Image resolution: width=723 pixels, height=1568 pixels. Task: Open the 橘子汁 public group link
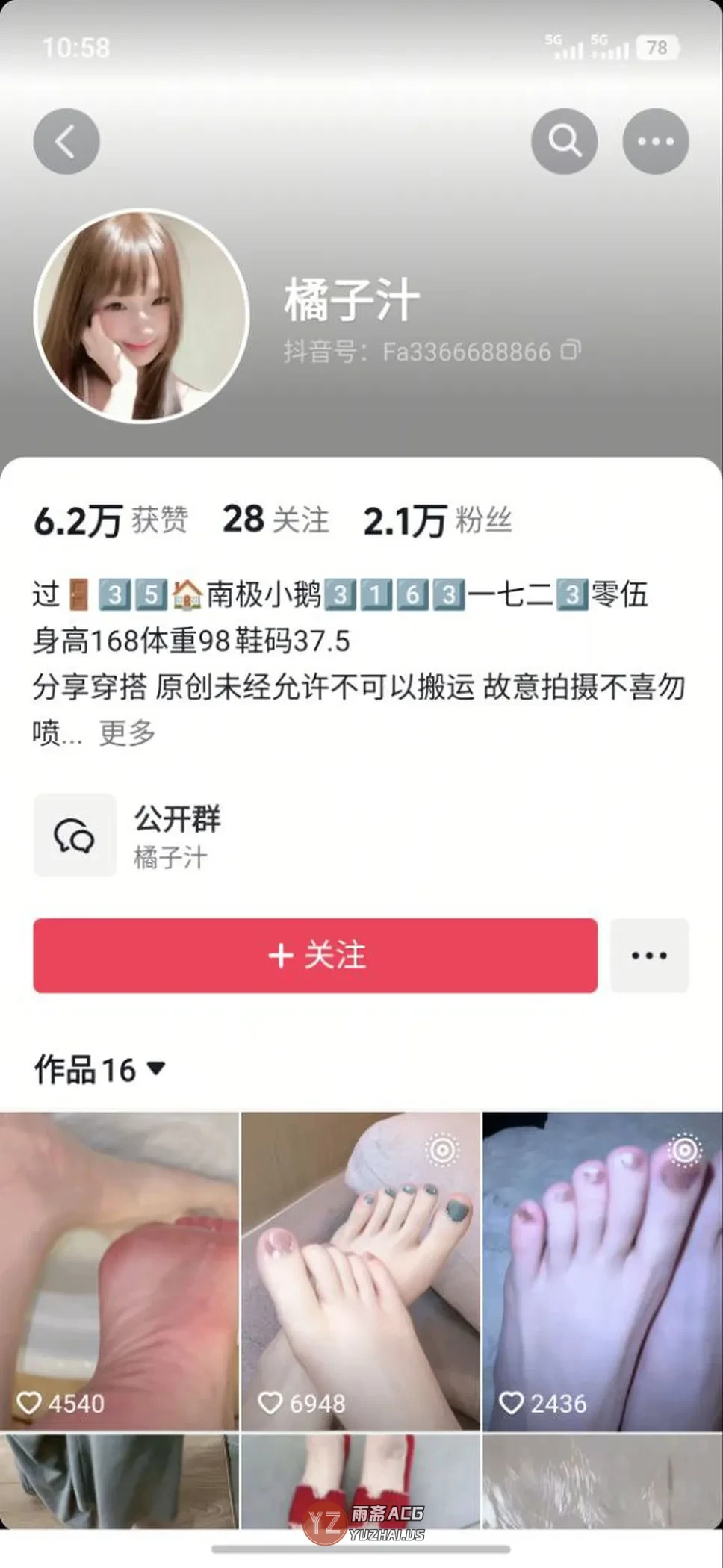coord(170,857)
